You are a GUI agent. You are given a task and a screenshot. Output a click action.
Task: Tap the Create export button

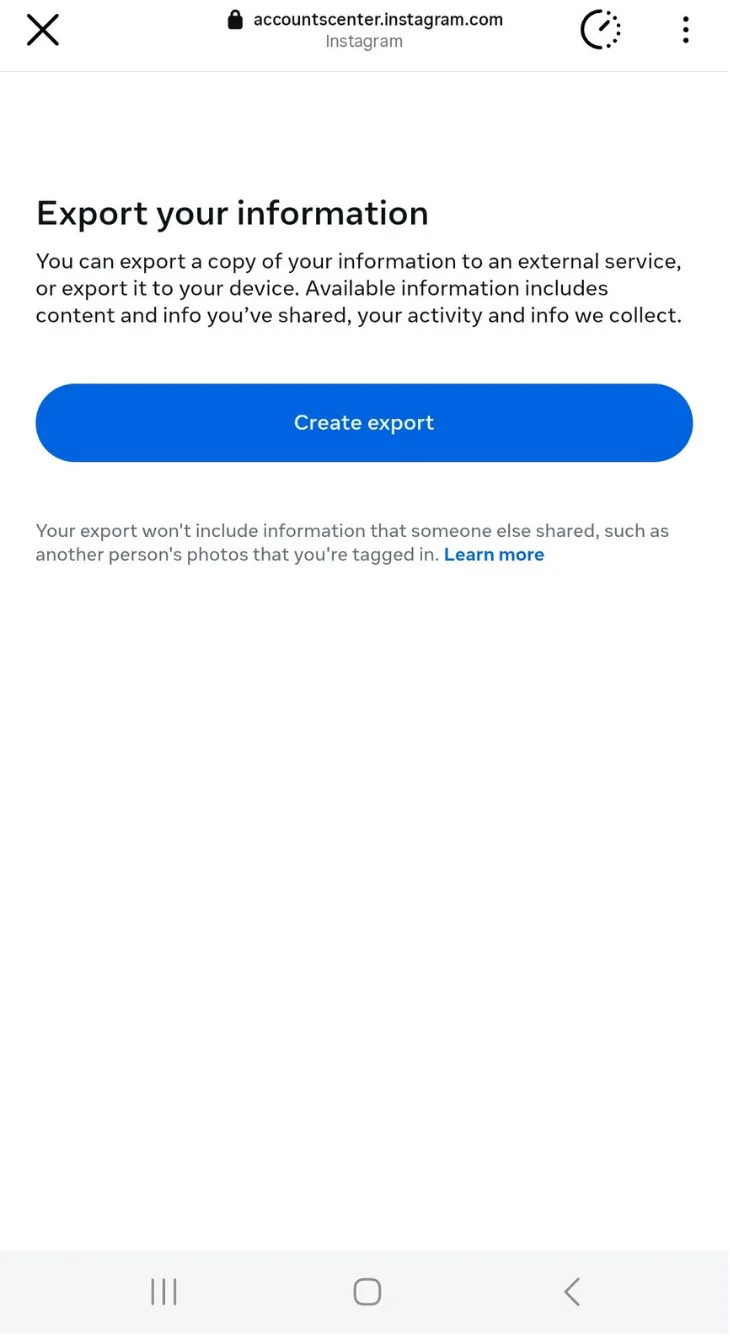point(364,423)
